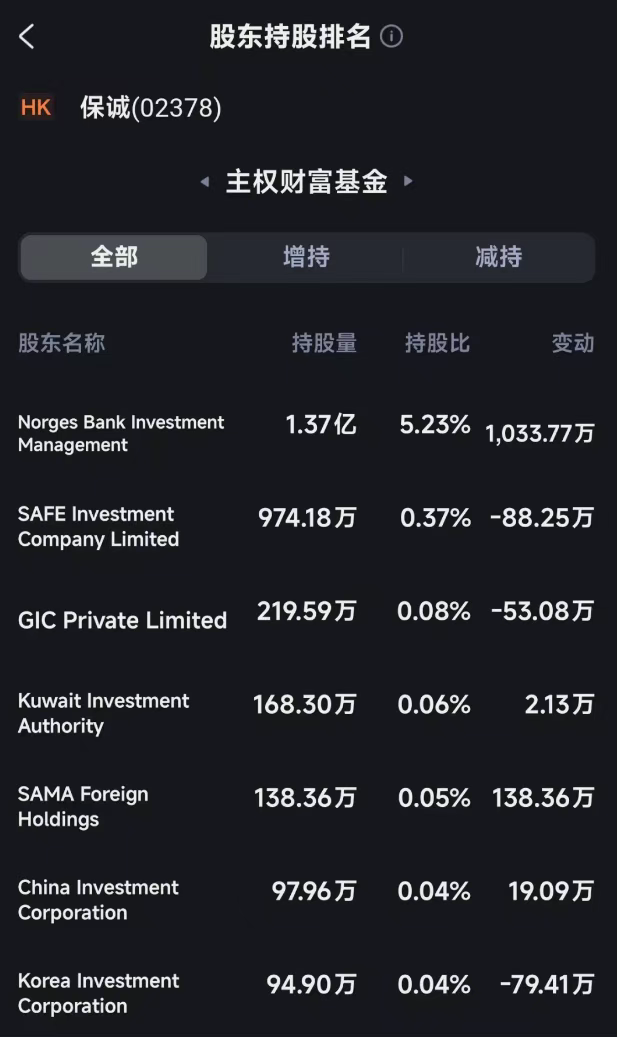Switch to the 增持 tab

[x=306, y=257]
